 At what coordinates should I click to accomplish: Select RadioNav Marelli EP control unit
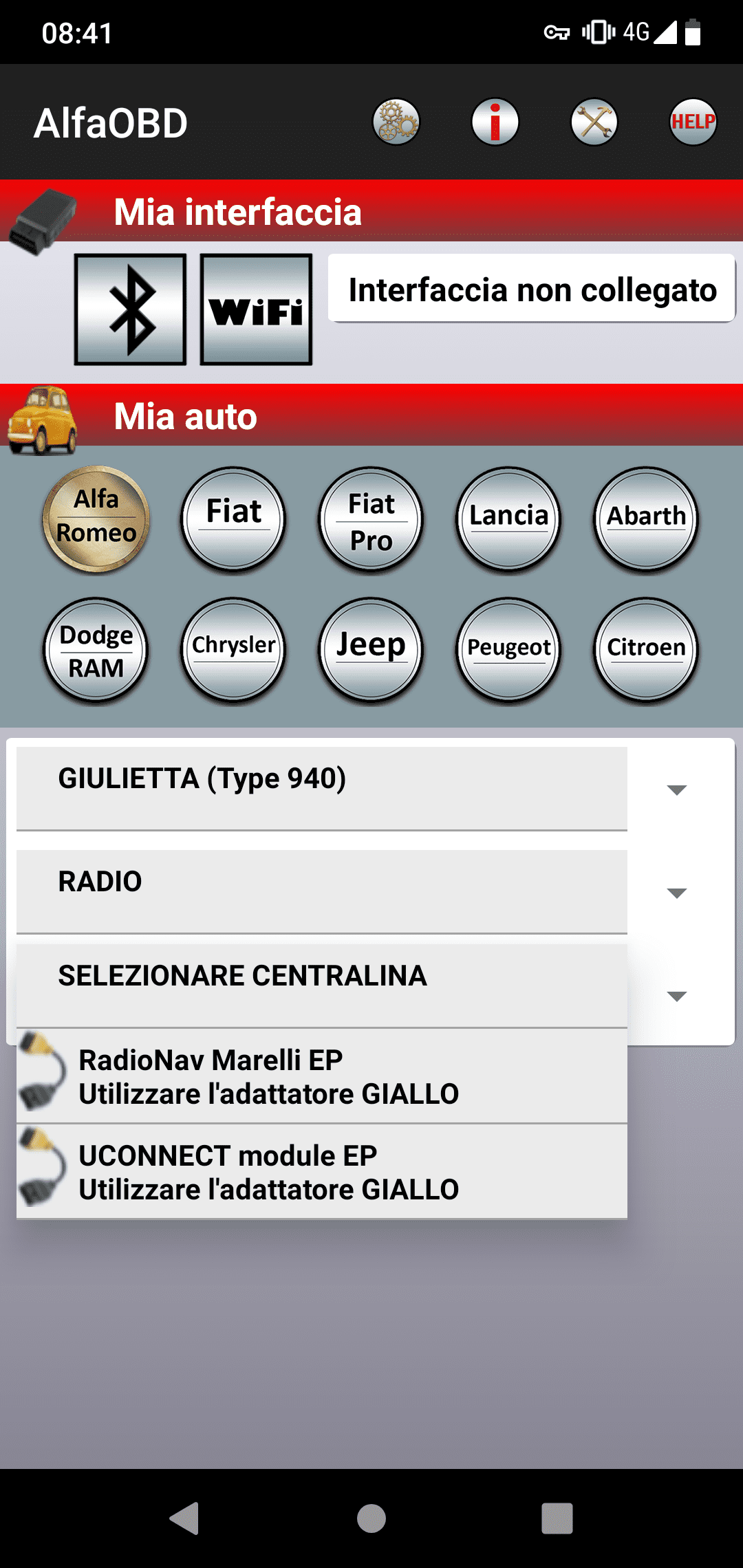[322, 1076]
